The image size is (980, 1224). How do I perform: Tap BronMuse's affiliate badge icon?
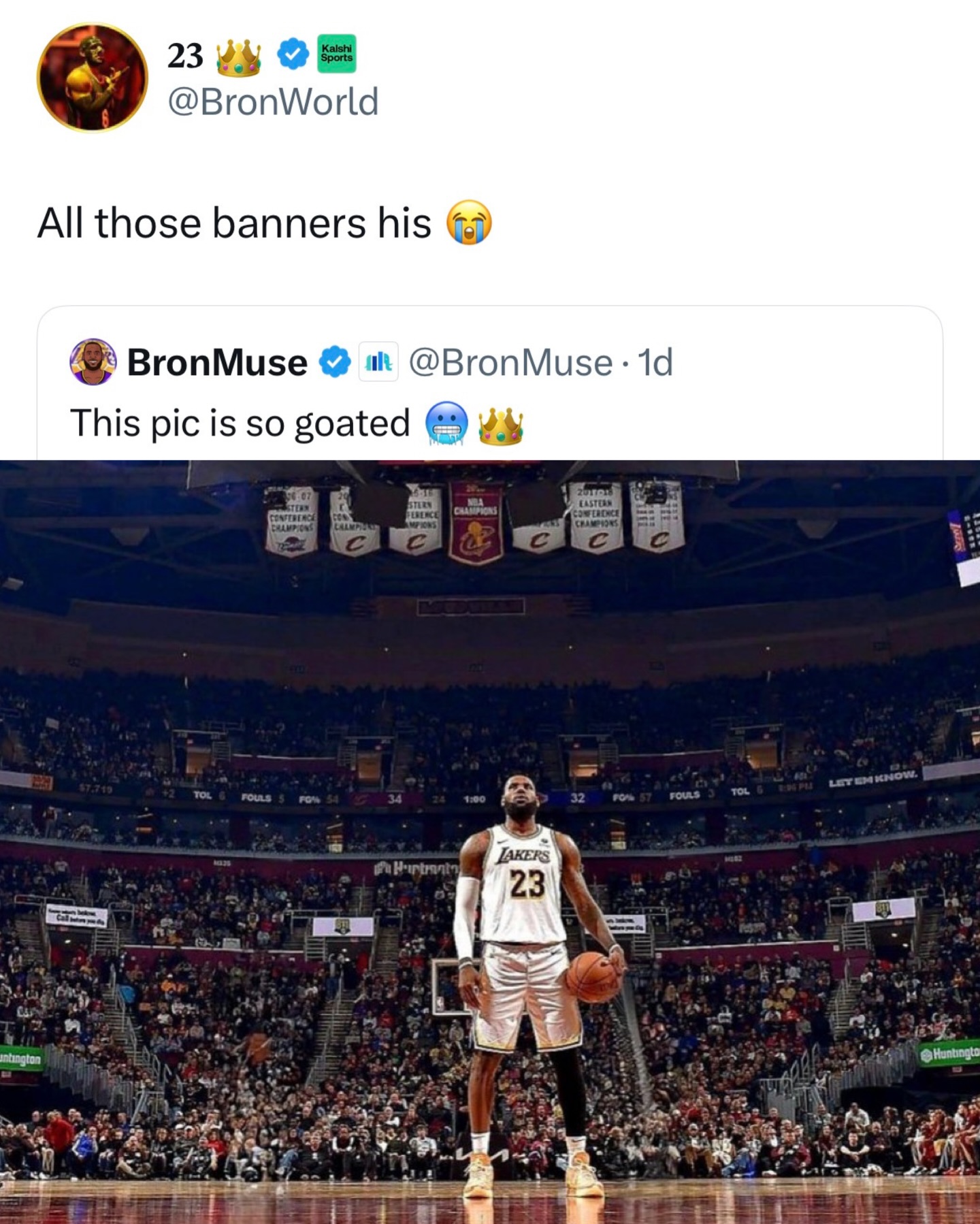[x=378, y=362]
